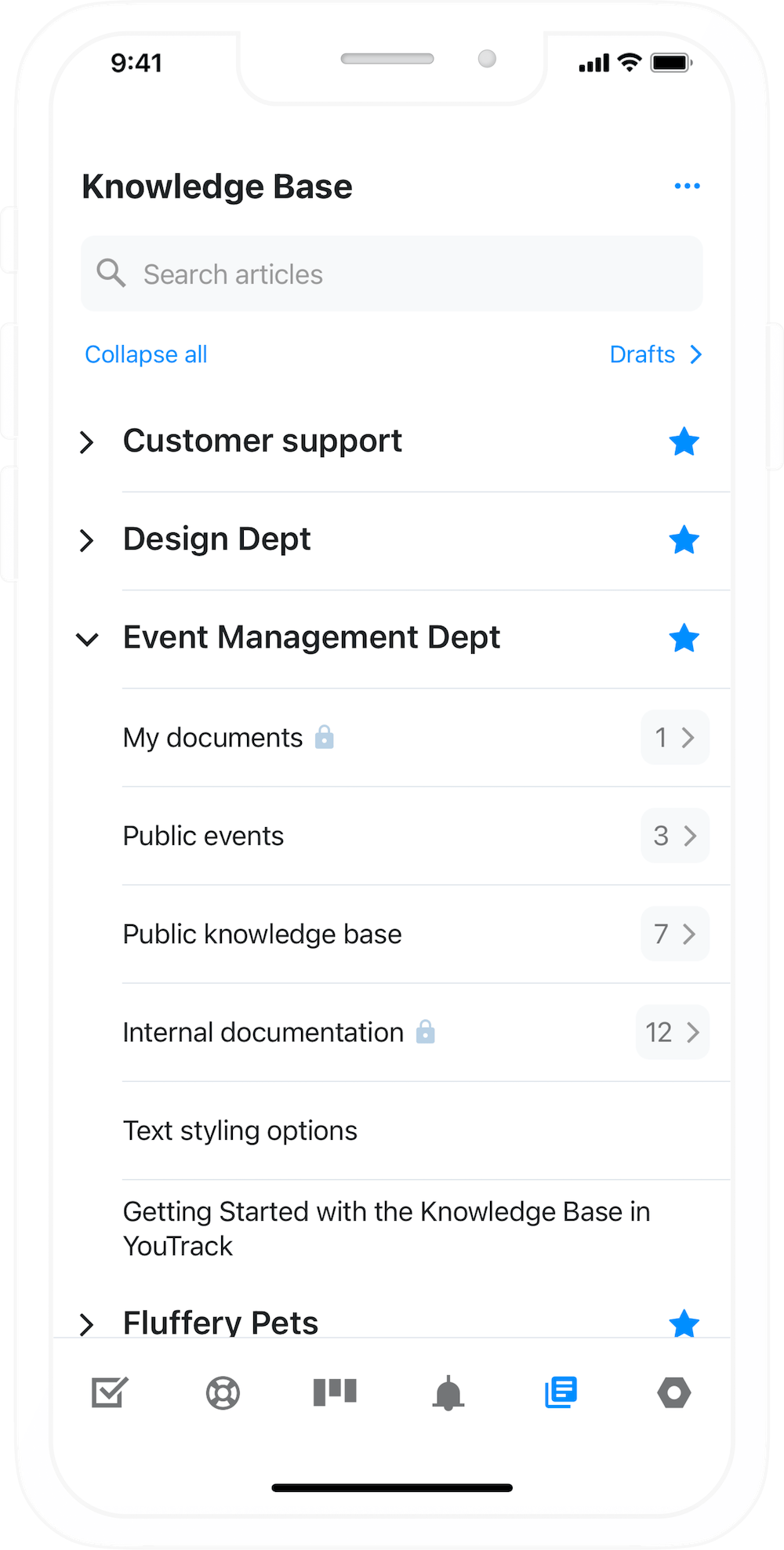Collapse Event Management Dept via its chevron
The height and width of the screenshot is (1550, 784).
88,639
